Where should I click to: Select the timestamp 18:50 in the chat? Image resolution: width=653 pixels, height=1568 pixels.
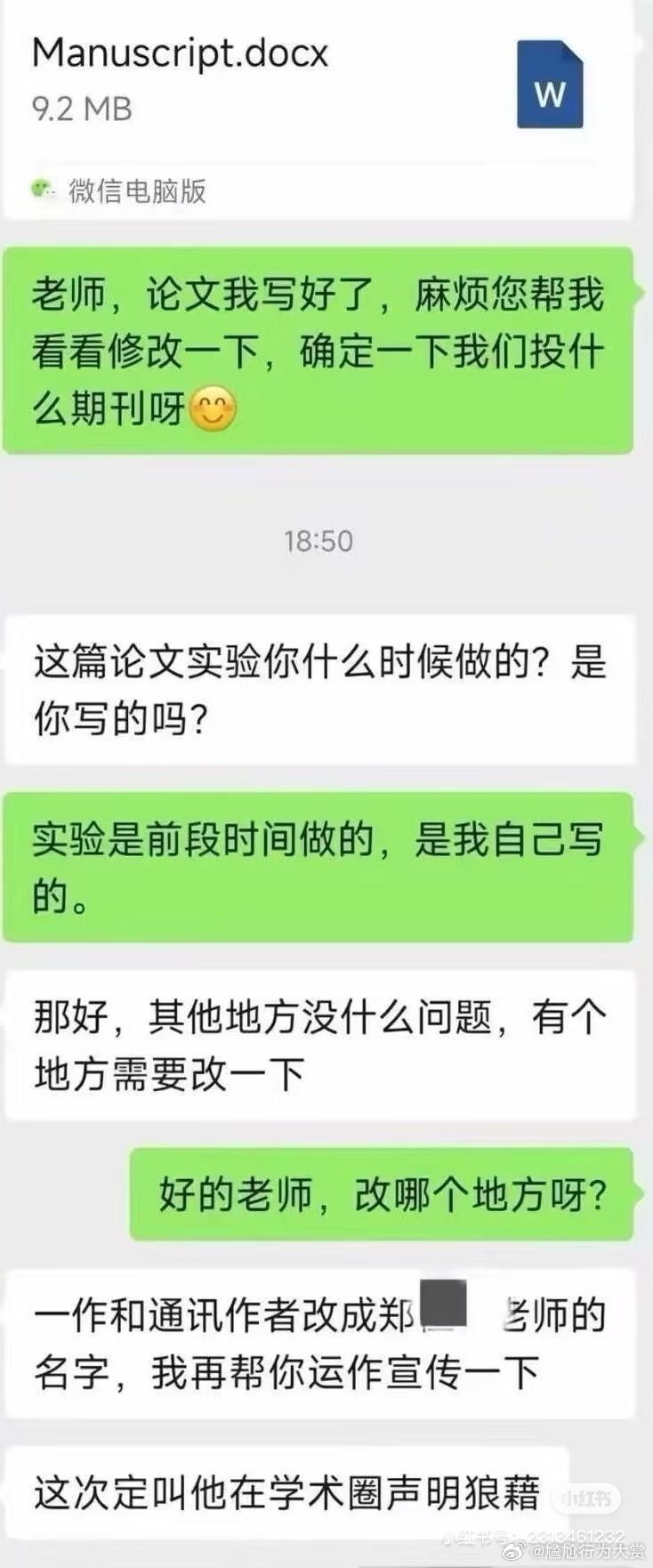tap(318, 538)
